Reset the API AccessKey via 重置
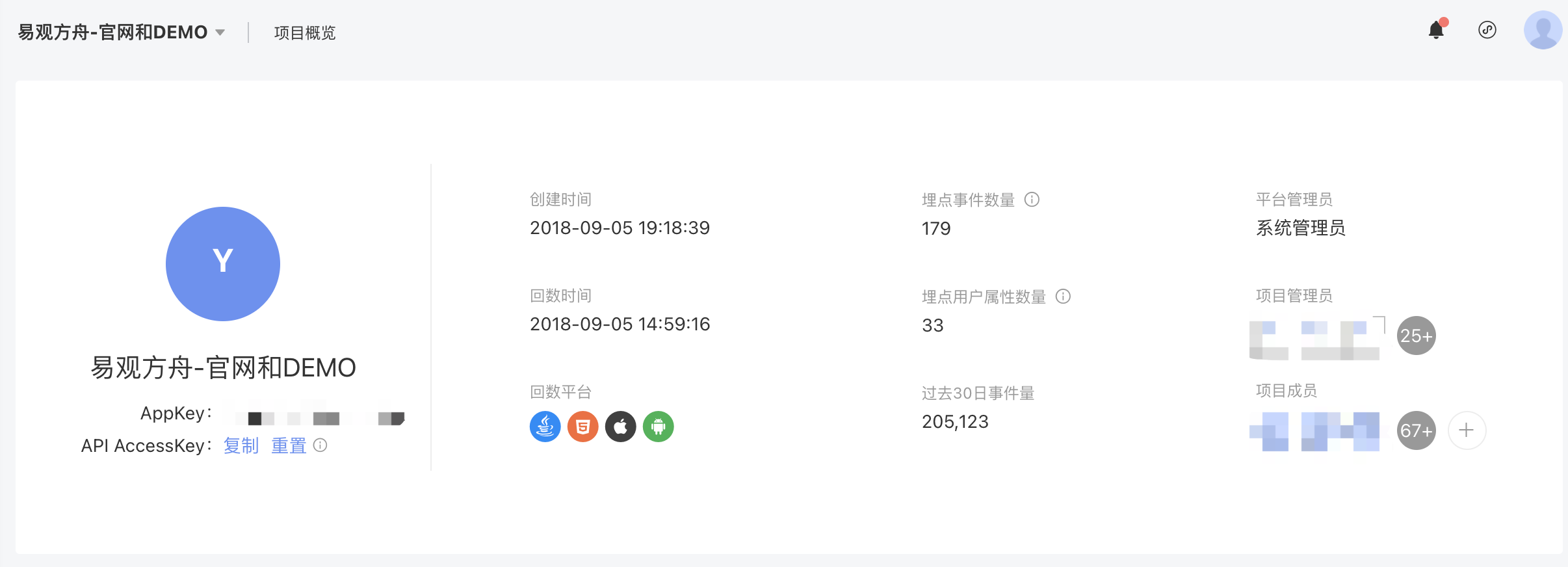This screenshot has height=567, width=1568. point(289,445)
